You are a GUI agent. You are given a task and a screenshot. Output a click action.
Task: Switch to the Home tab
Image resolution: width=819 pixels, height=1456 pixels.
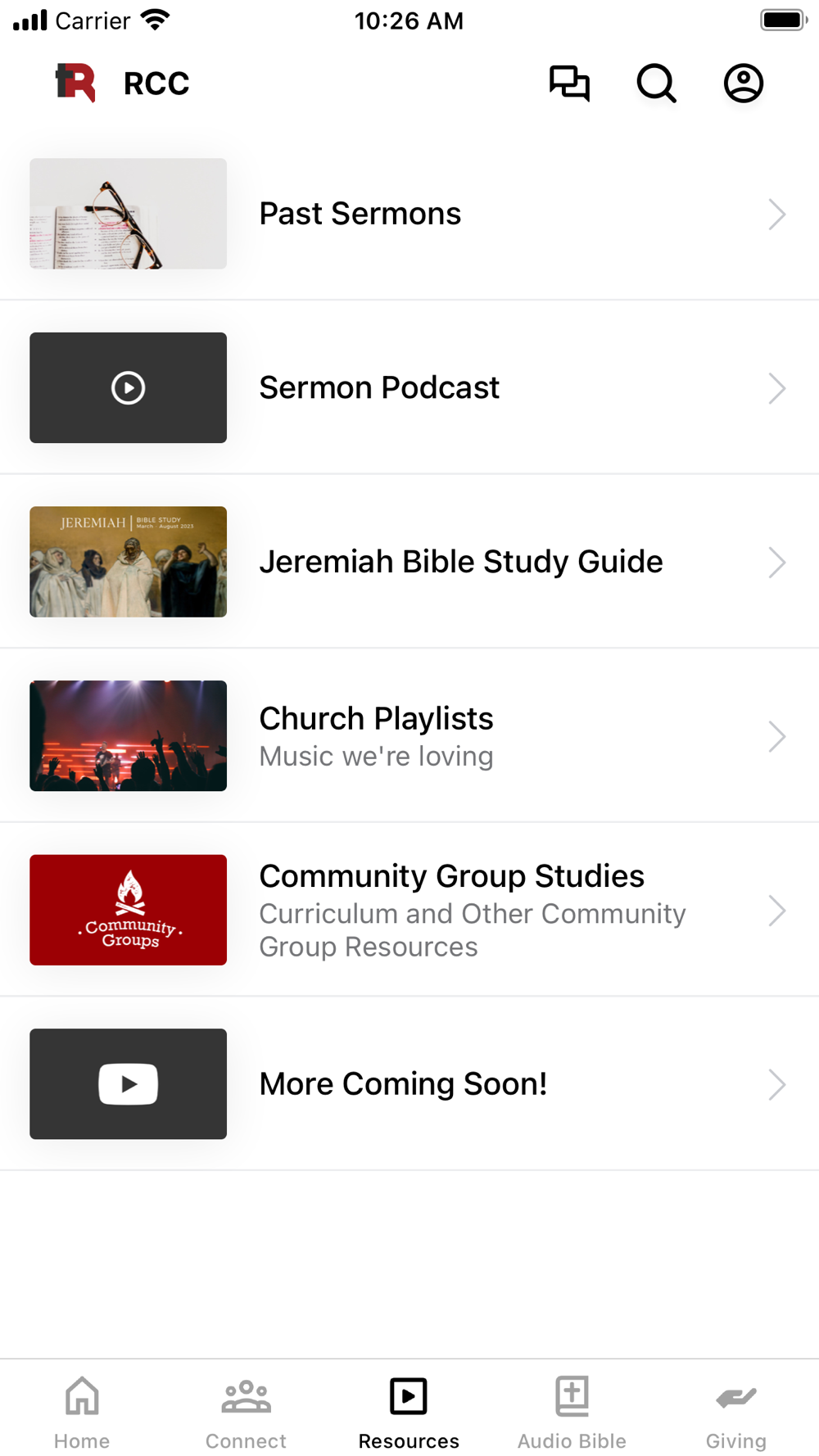[82, 1410]
